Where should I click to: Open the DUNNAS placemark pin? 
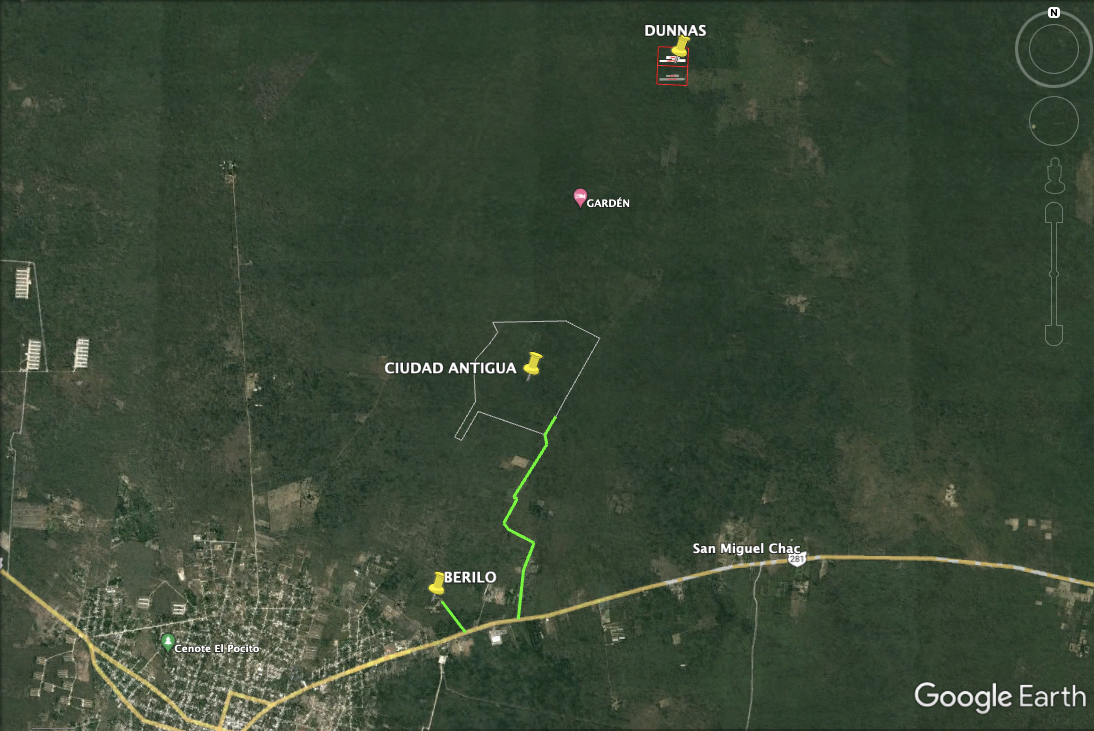pos(680,47)
